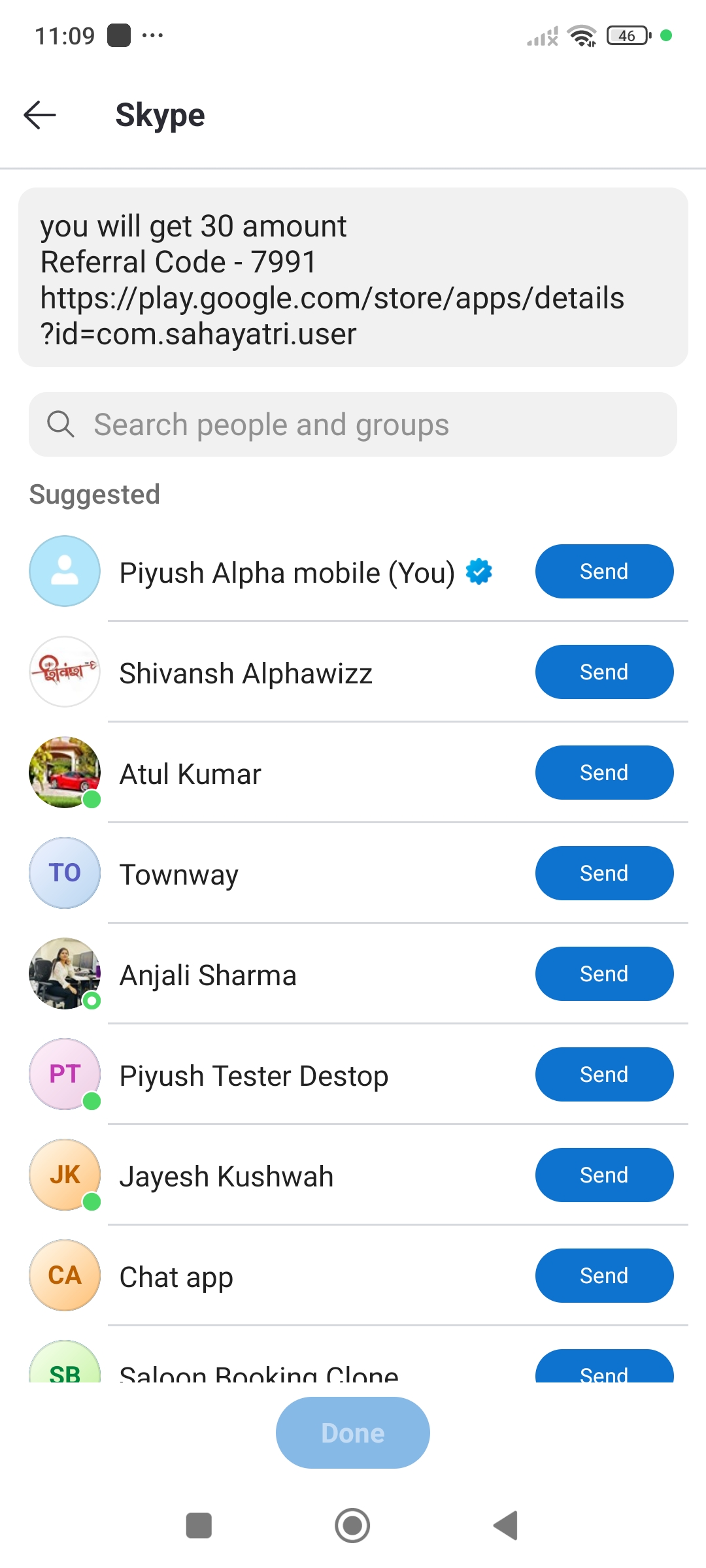Go to the system home screen
The height and width of the screenshot is (1568, 706).
(352, 1526)
